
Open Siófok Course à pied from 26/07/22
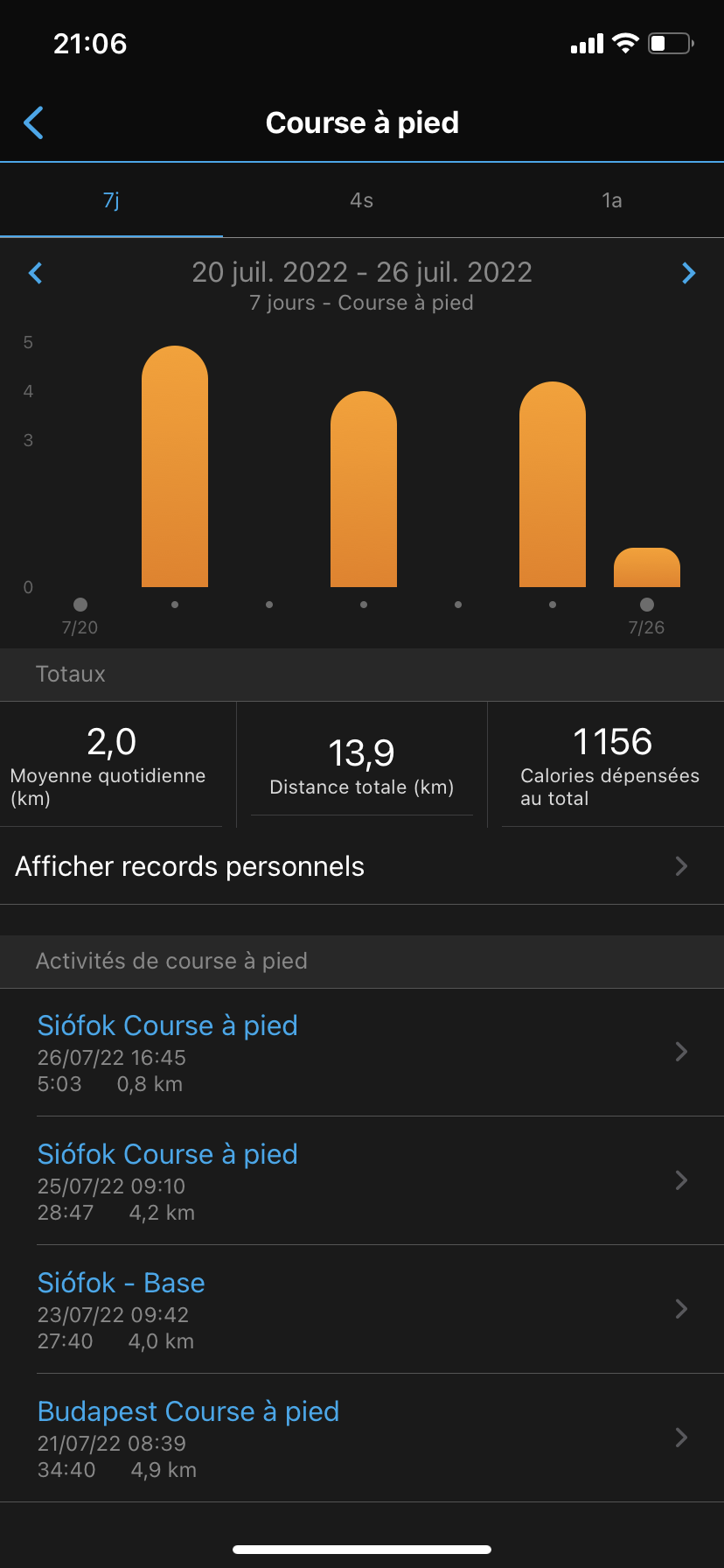click(361, 1053)
